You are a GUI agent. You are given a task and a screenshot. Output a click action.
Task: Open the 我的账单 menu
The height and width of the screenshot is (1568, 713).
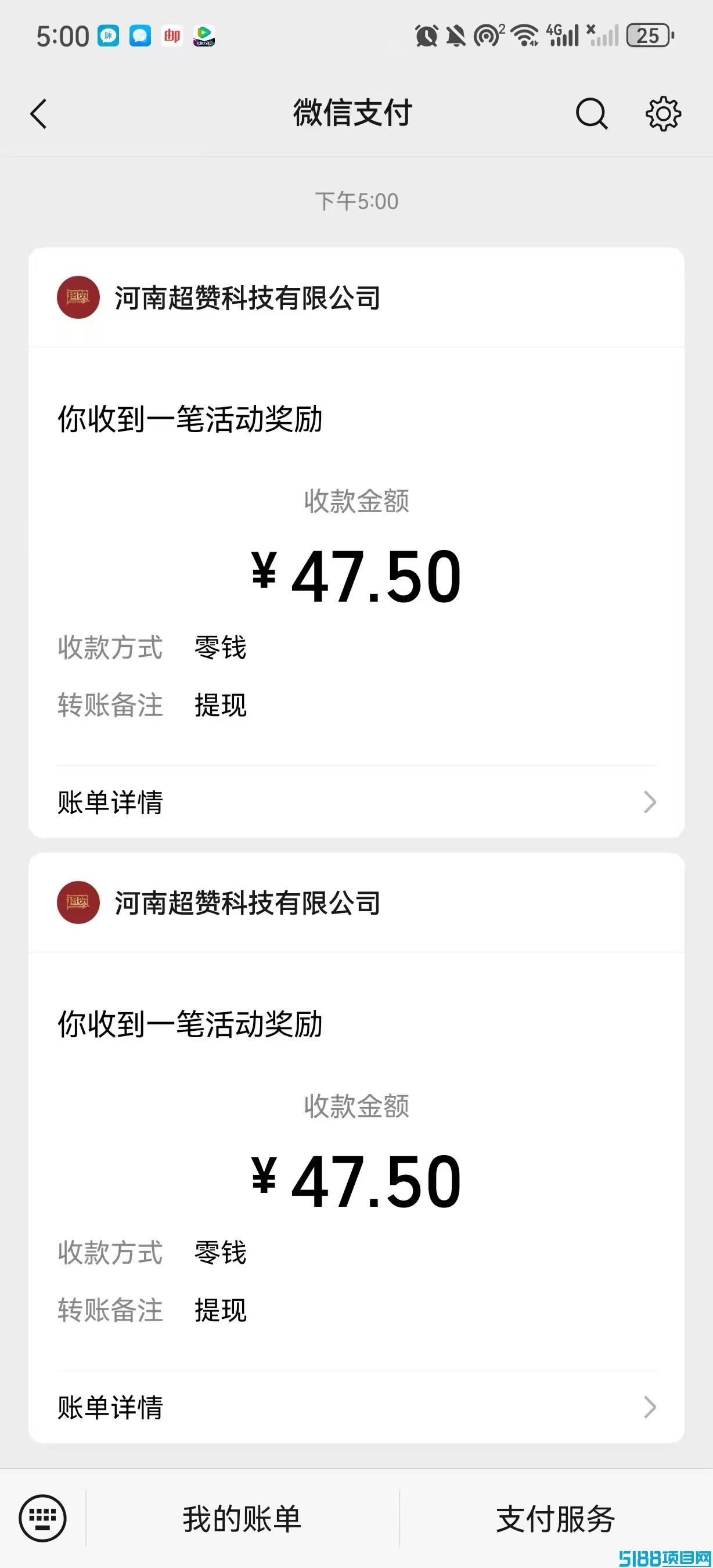tap(242, 1519)
